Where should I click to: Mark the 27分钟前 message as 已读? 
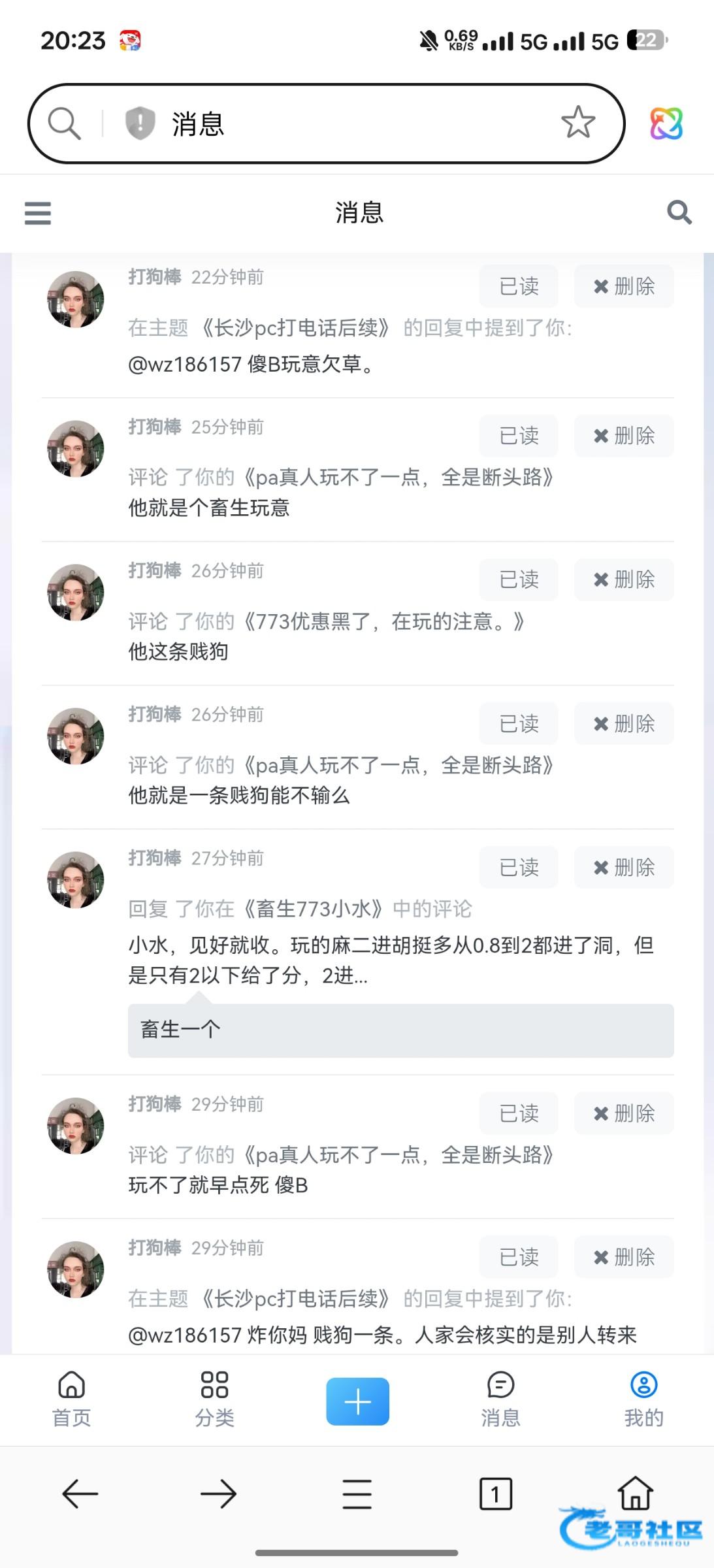pos(519,867)
